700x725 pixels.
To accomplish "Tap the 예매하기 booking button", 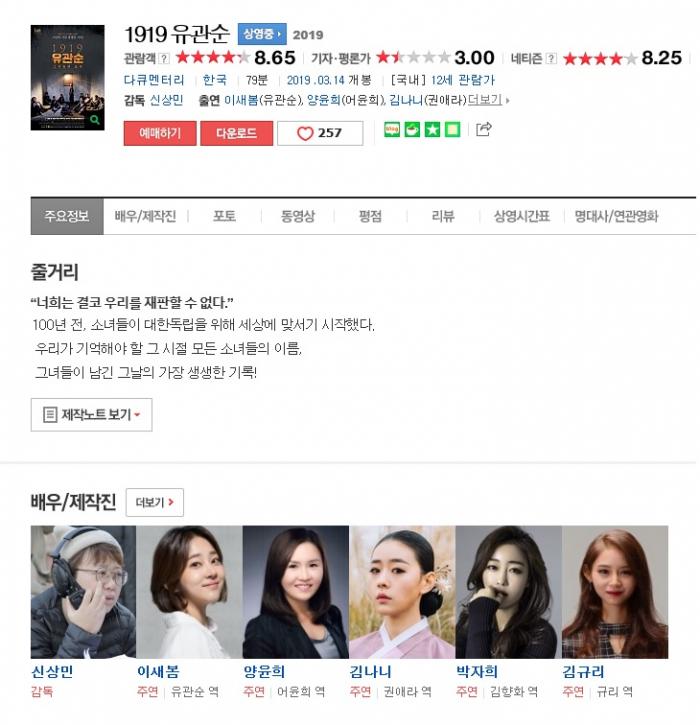I will tap(160, 133).
